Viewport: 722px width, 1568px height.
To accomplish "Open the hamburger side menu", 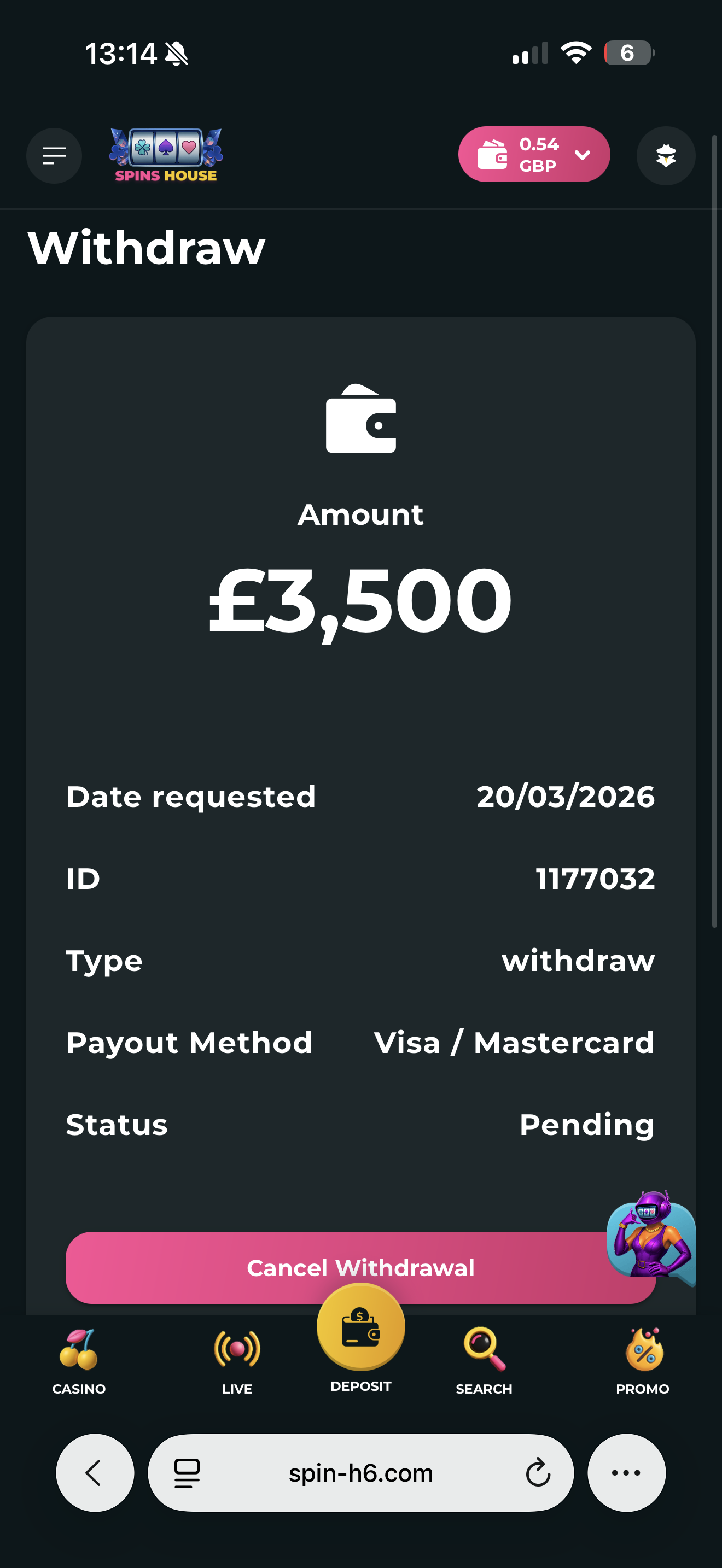I will point(54,156).
